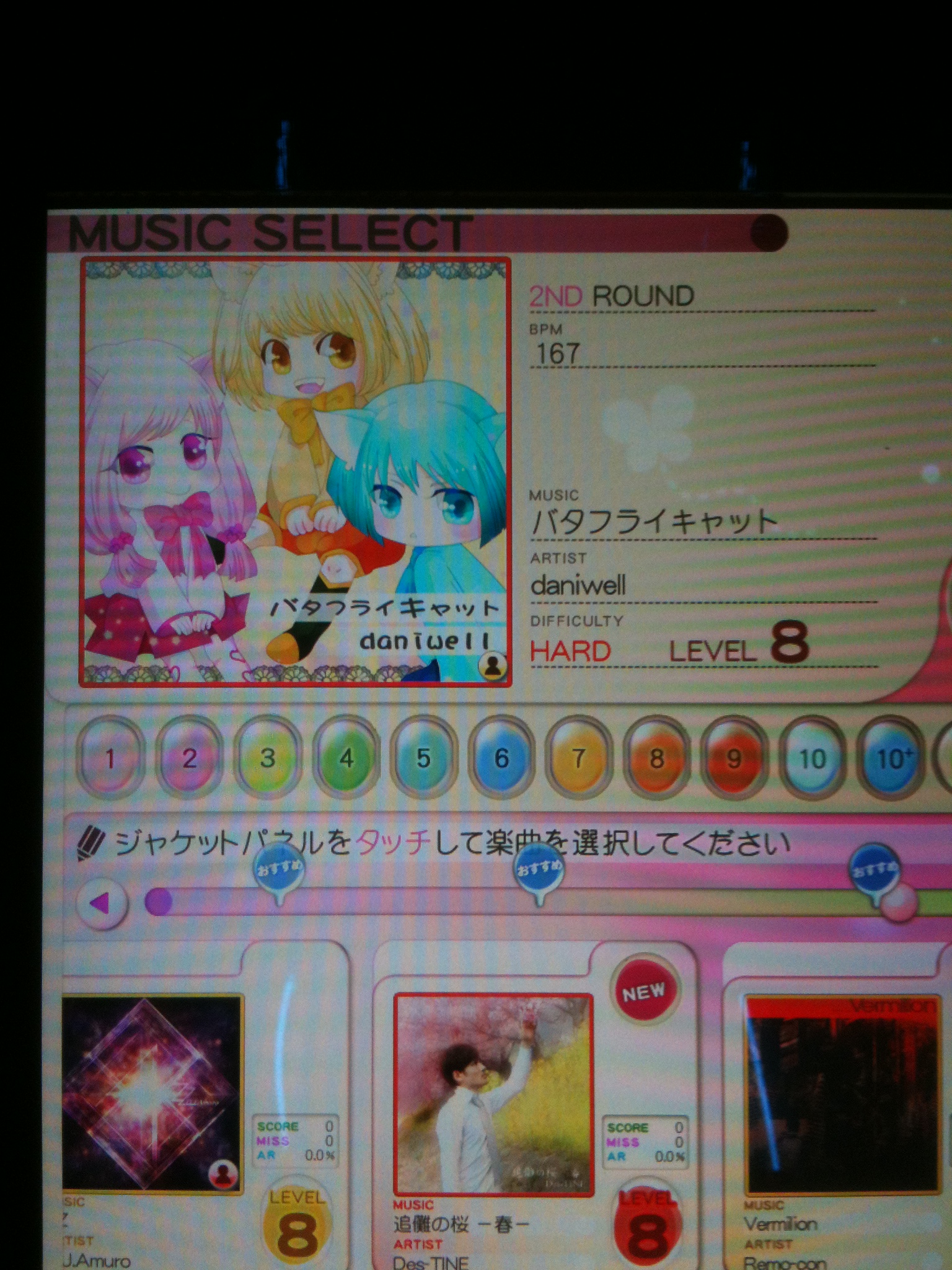Filter songs by level 10
952x1270 pixels.
(813, 758)
